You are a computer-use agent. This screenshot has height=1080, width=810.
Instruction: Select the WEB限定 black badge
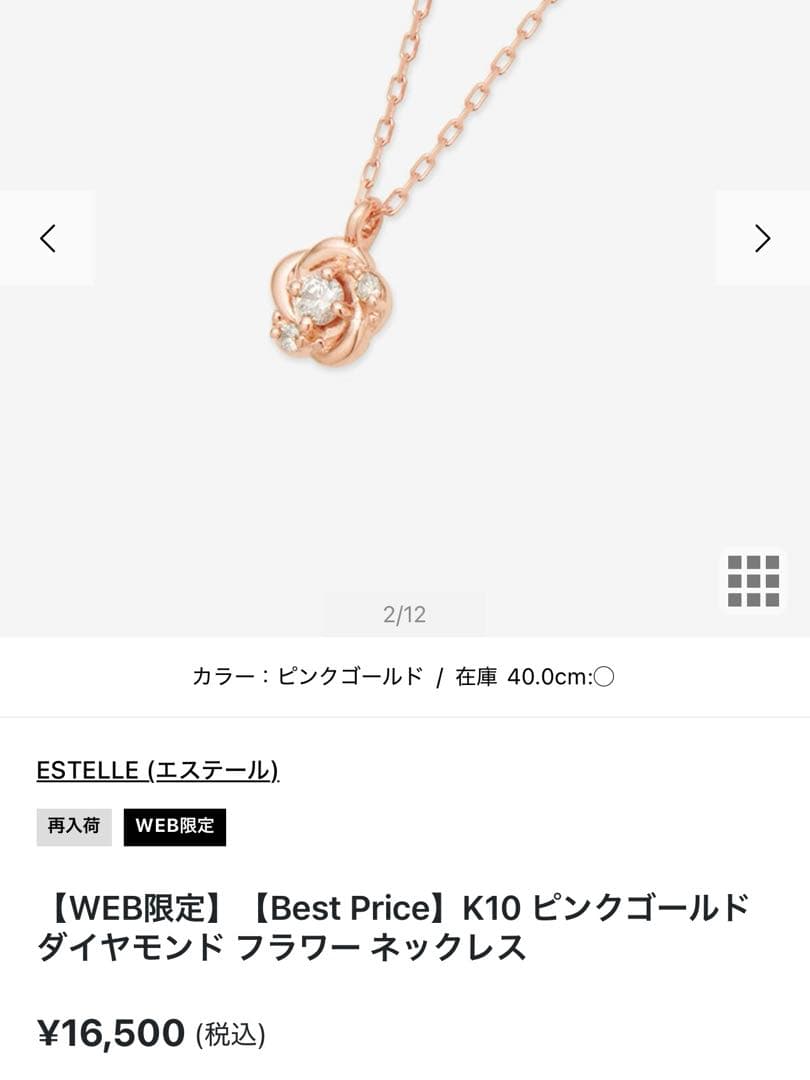pyautogui.click(x=174, y=827)
